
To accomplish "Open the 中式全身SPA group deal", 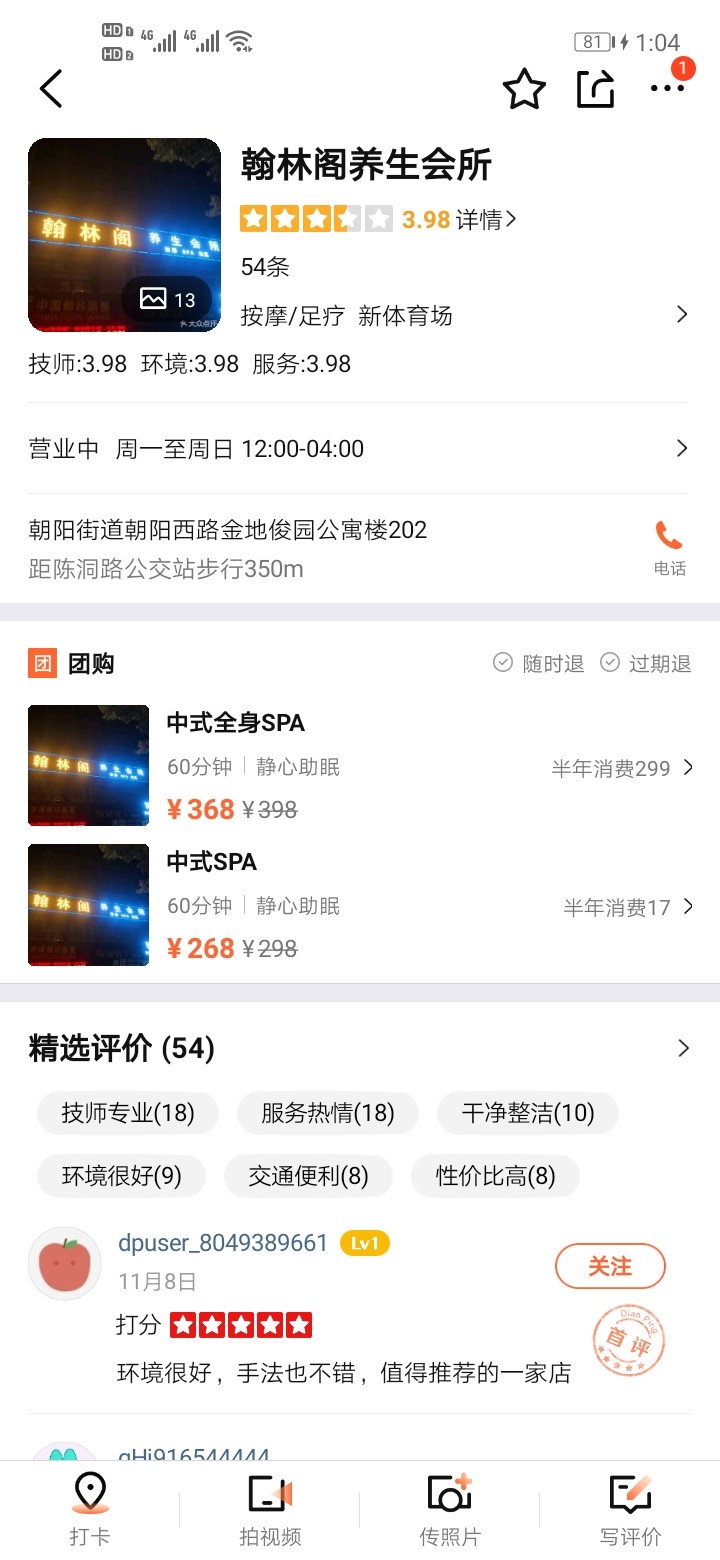I will [360, 766].
